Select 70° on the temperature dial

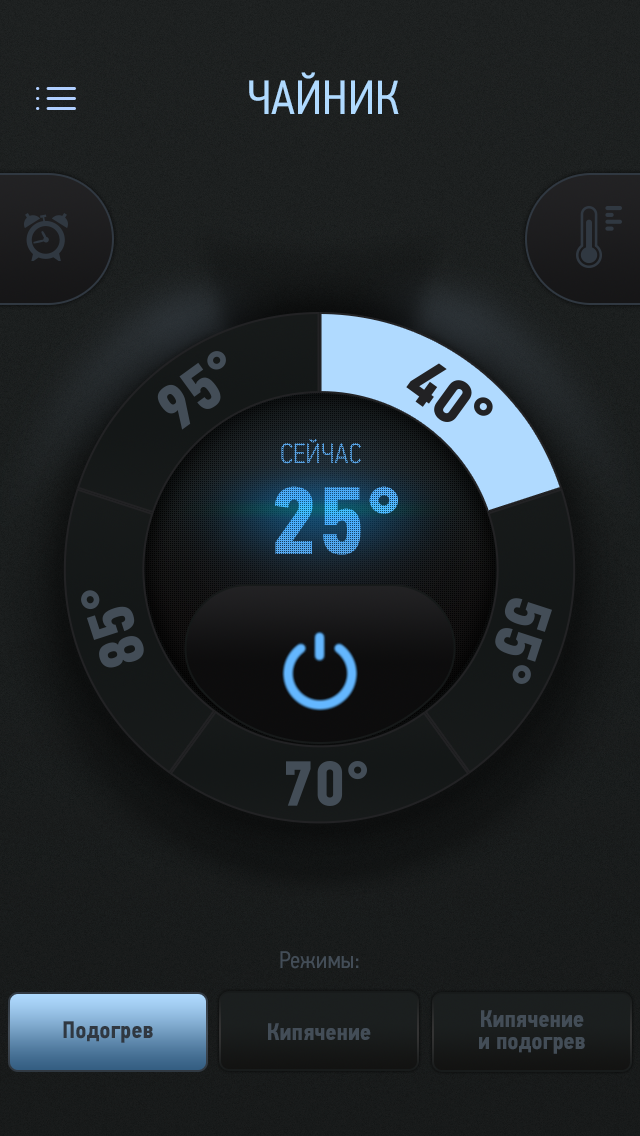324,783
